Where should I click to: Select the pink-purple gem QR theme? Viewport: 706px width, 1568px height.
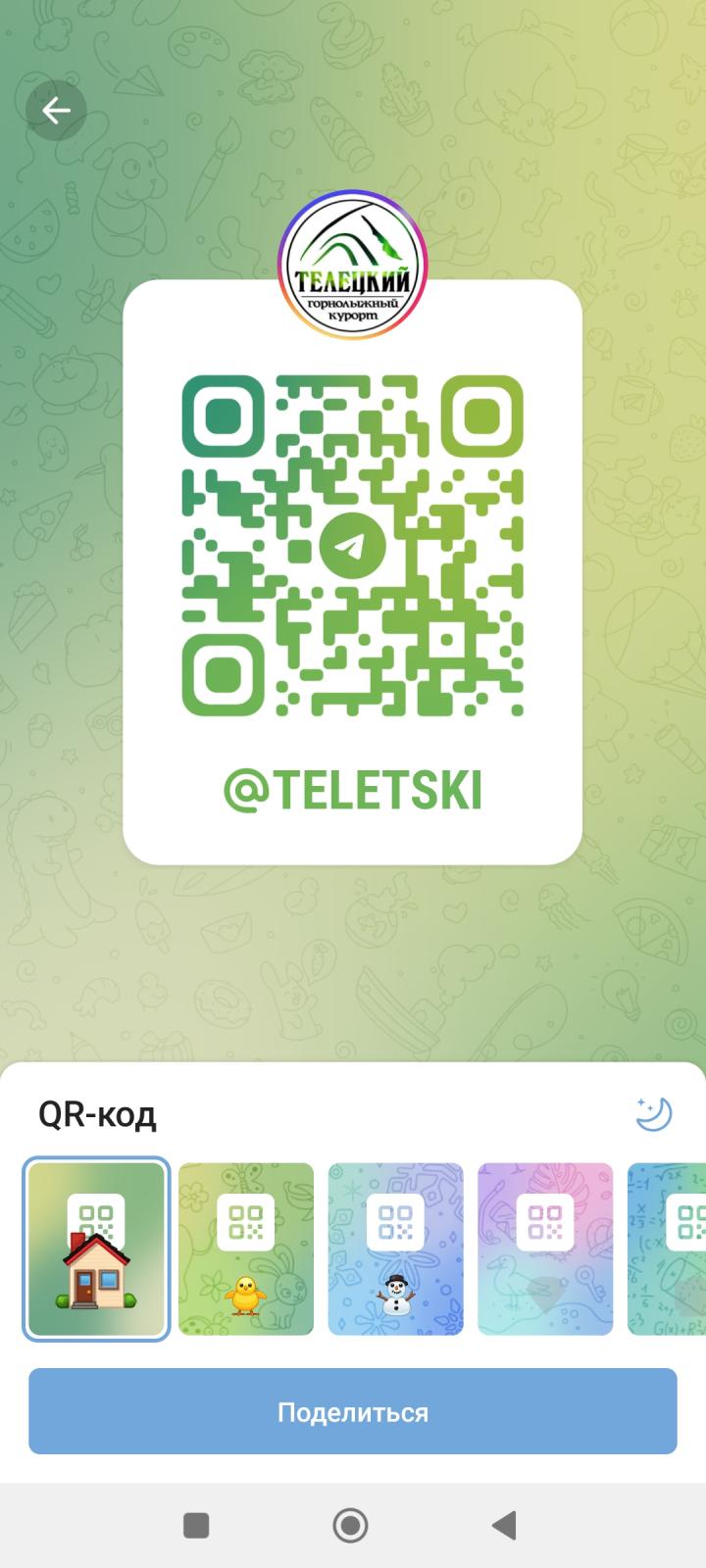545,1249
